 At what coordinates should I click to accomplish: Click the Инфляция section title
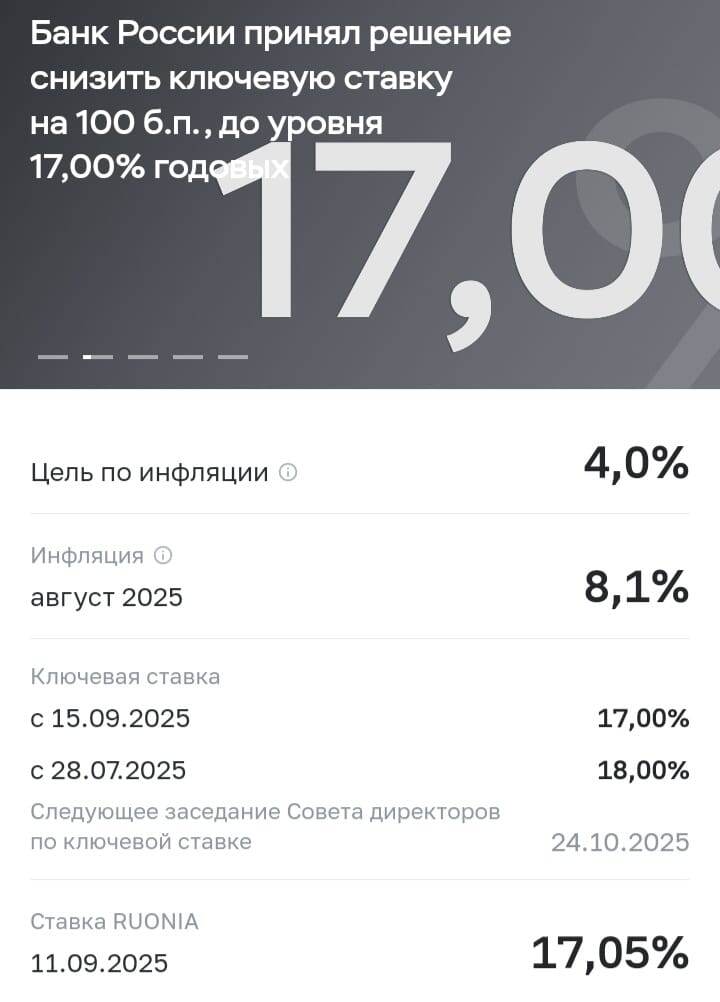pos(91,555)
